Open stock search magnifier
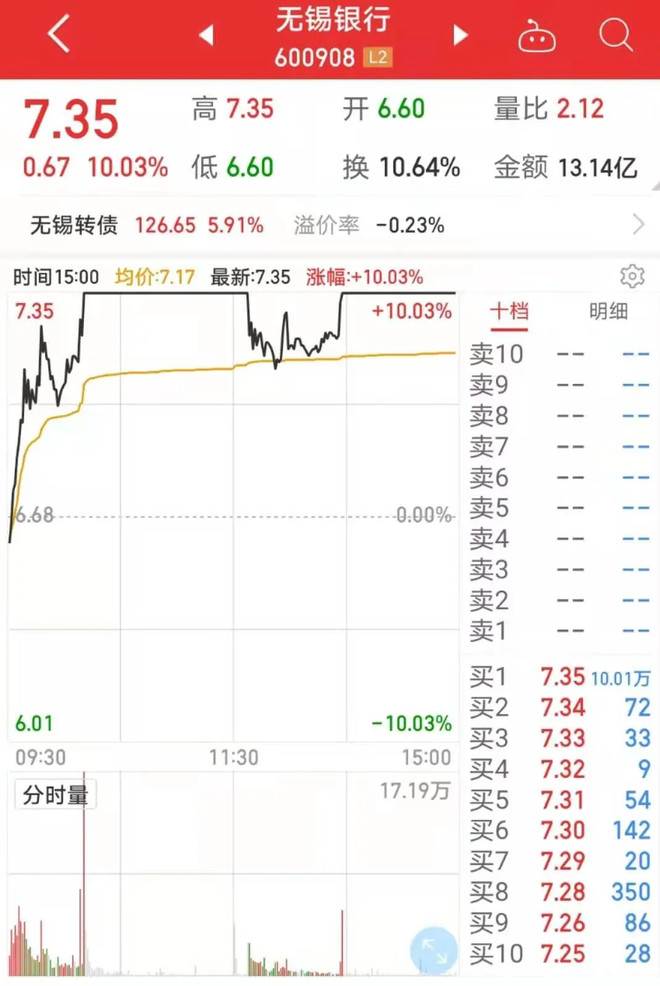Viewport: 660px width, 986px height. (616, 36)
